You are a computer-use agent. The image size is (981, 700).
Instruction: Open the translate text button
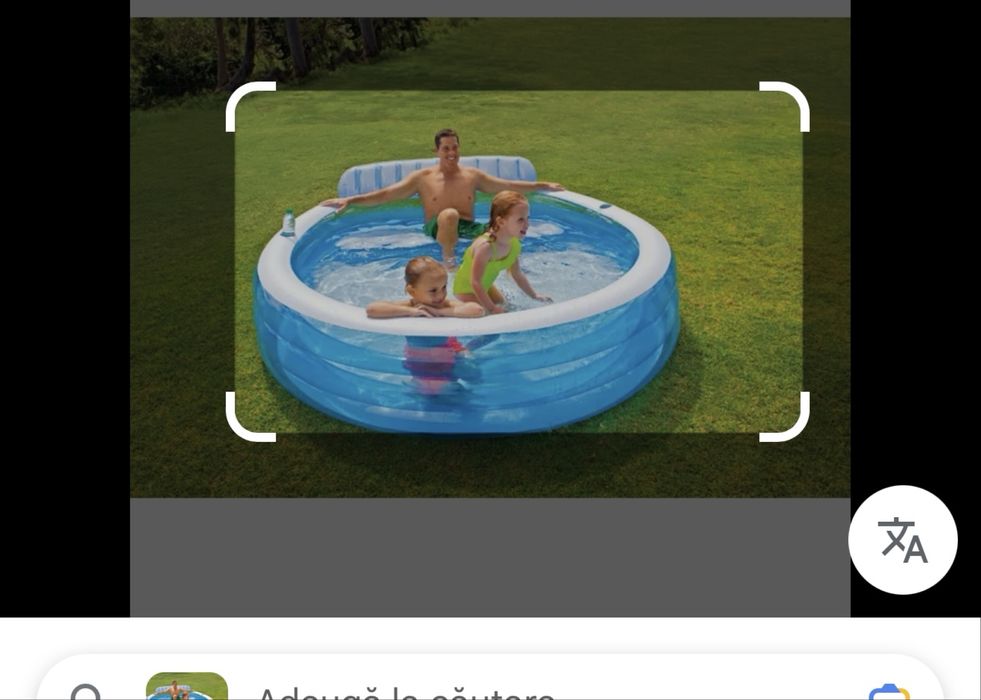[x=903, y=539]
